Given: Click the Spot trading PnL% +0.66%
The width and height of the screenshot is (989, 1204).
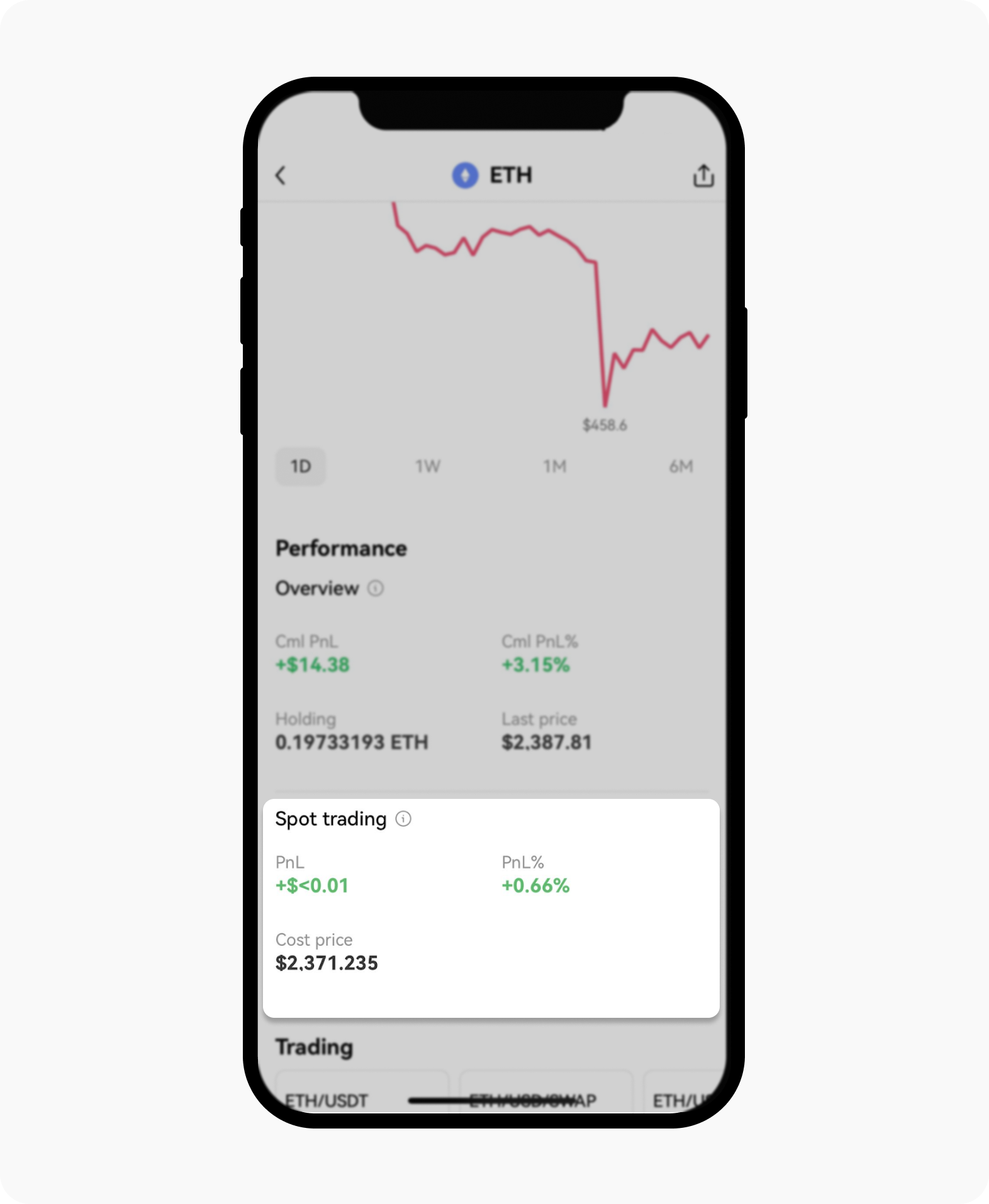Looking at the screenshot, I should [534, 884].
